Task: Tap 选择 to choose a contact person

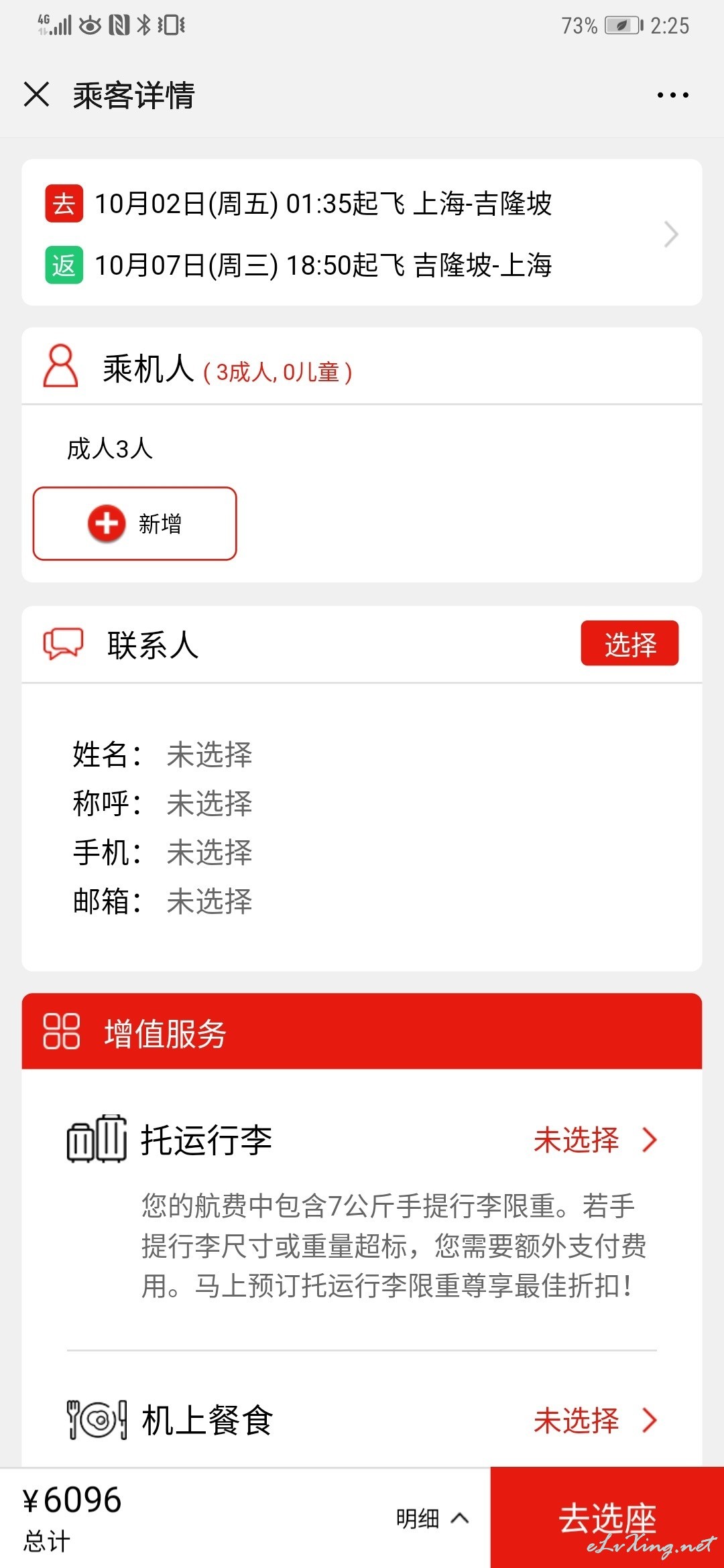Action: click(x=629, y=644)
